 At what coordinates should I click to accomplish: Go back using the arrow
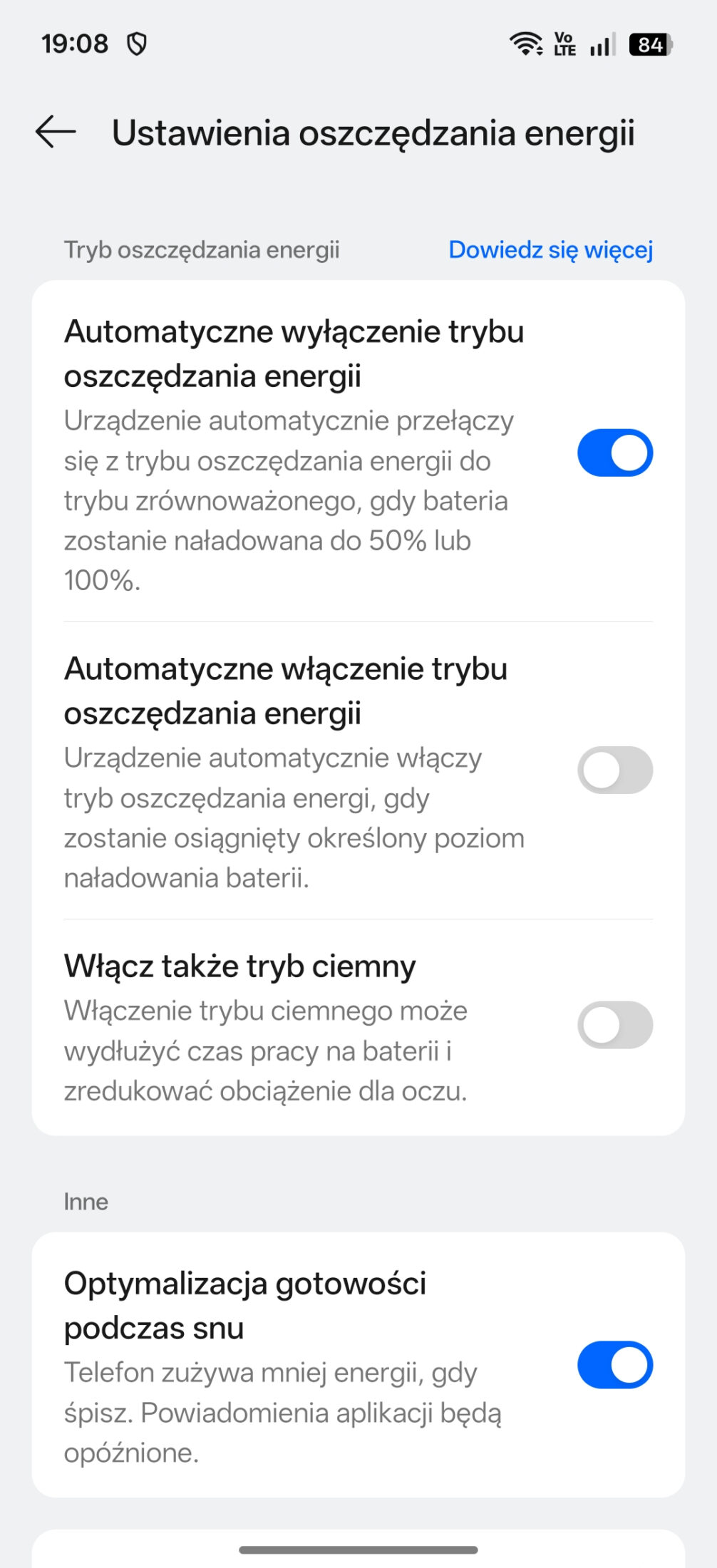point(56,132)
